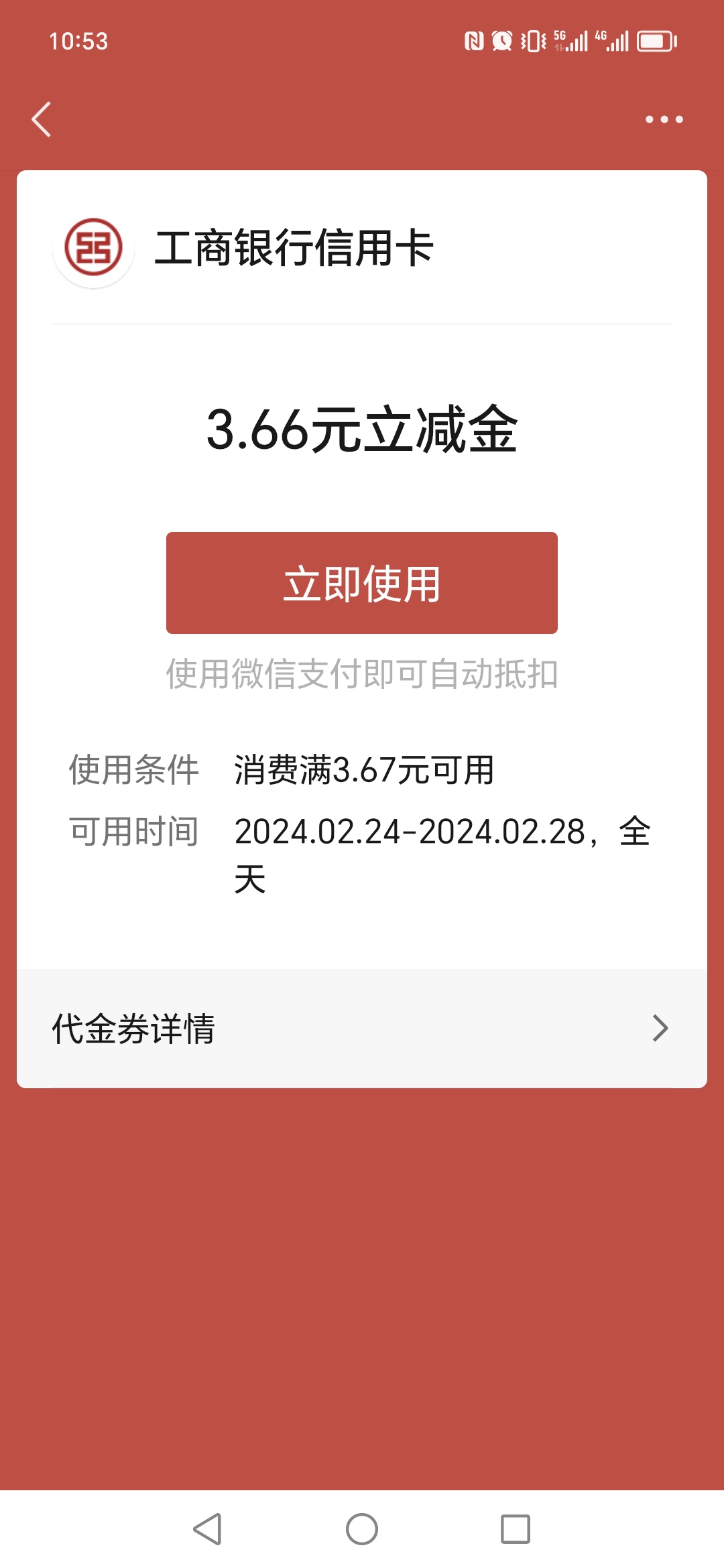Open recent apps from the navigation bar
The height and width of the screenshot is (1568, 724).
click(515, 1530)
